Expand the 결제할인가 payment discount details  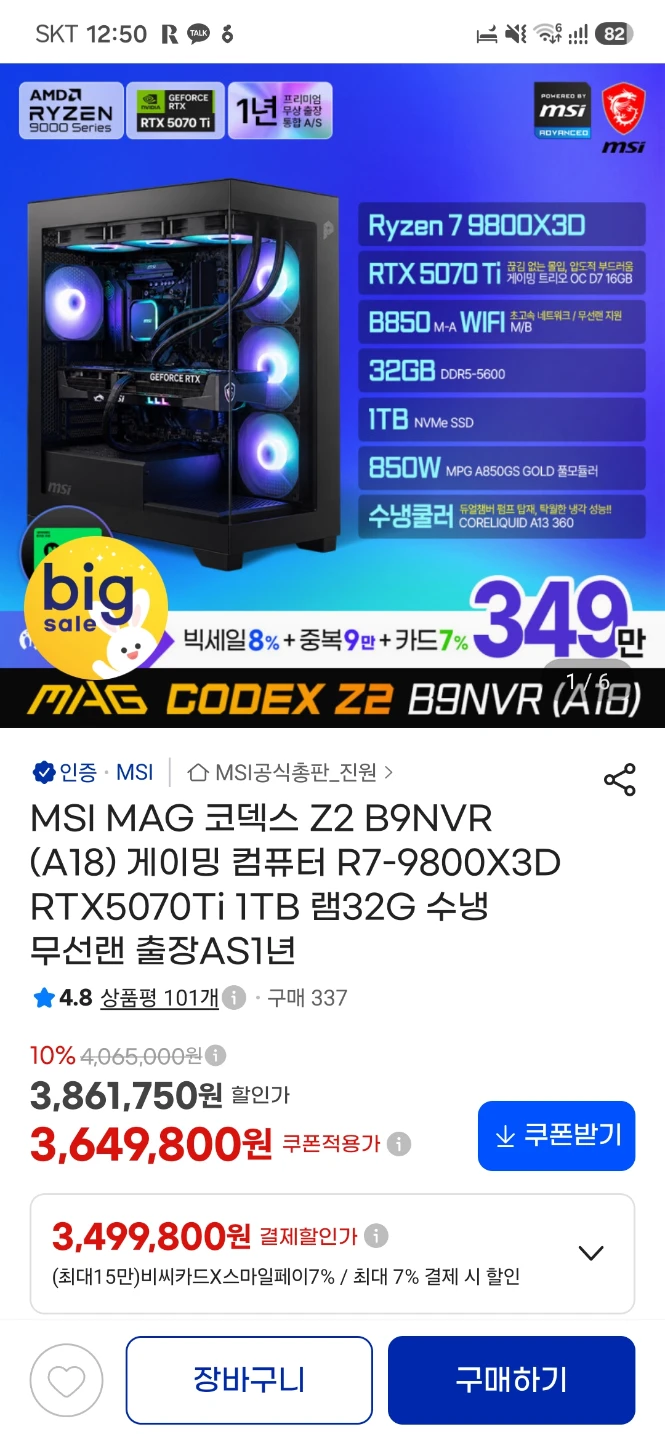click(x=591, y=1253)
